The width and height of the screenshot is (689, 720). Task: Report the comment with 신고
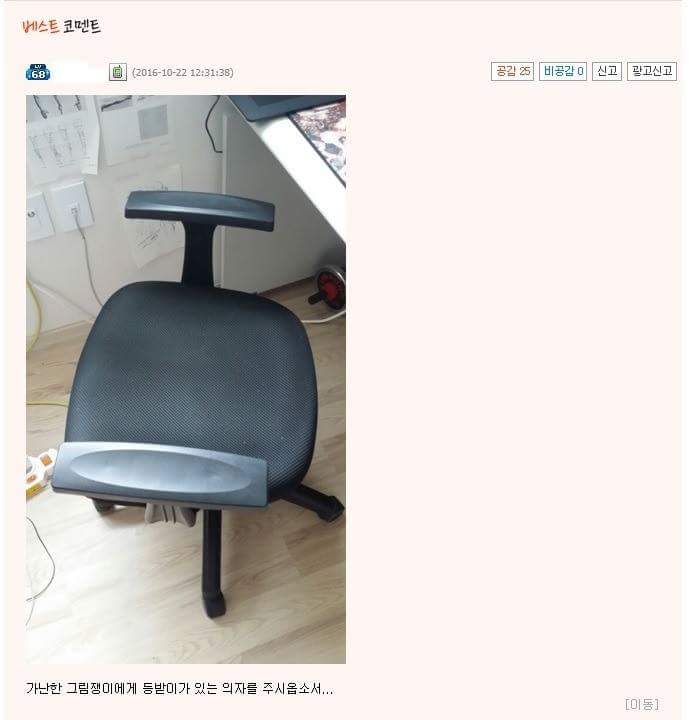606,72
